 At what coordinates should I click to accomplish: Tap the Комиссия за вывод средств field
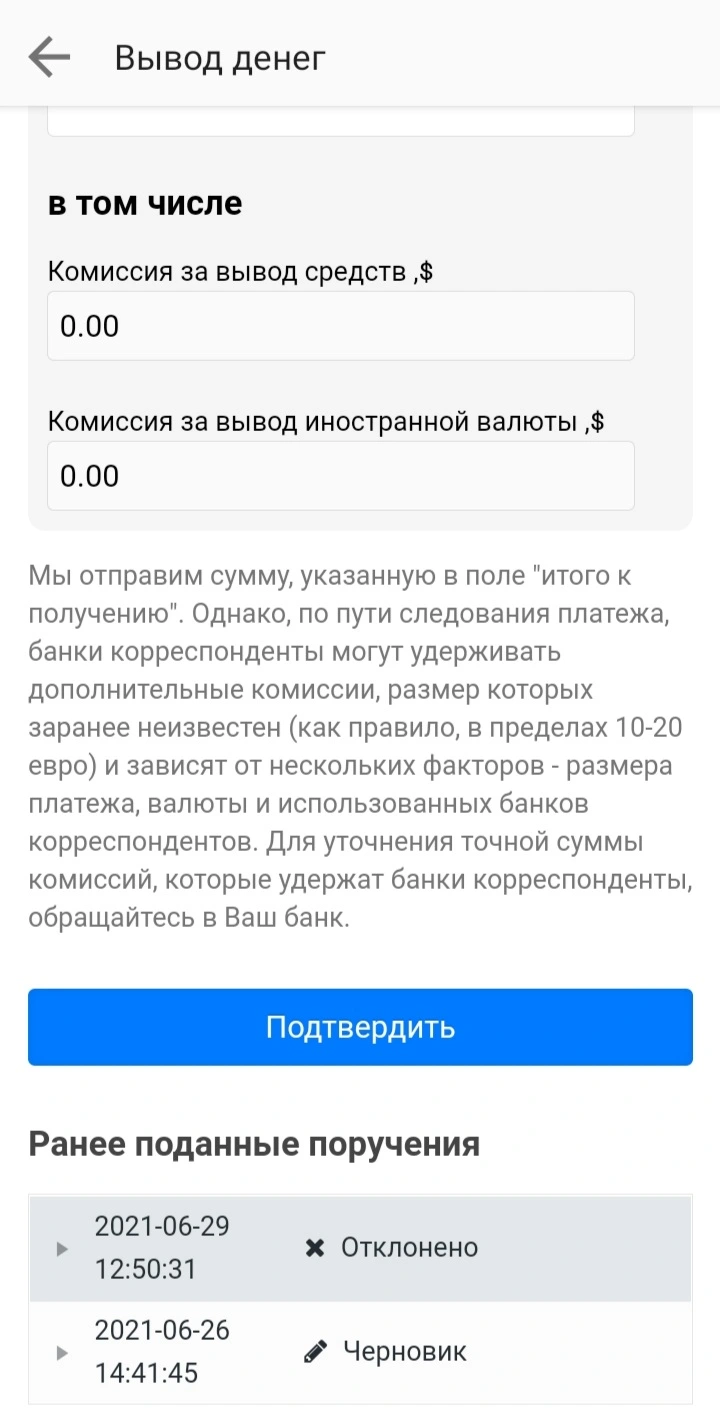click(341, 326)
